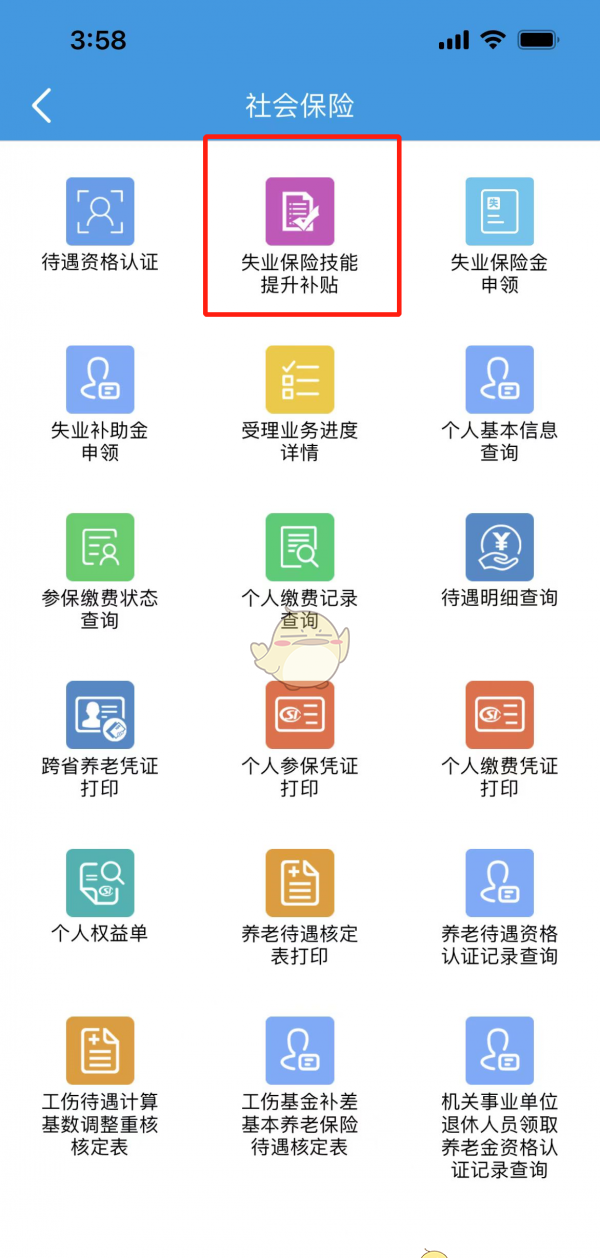600x1258 pixels.
Task: View 个人权益单
Action: click(100, 897)
